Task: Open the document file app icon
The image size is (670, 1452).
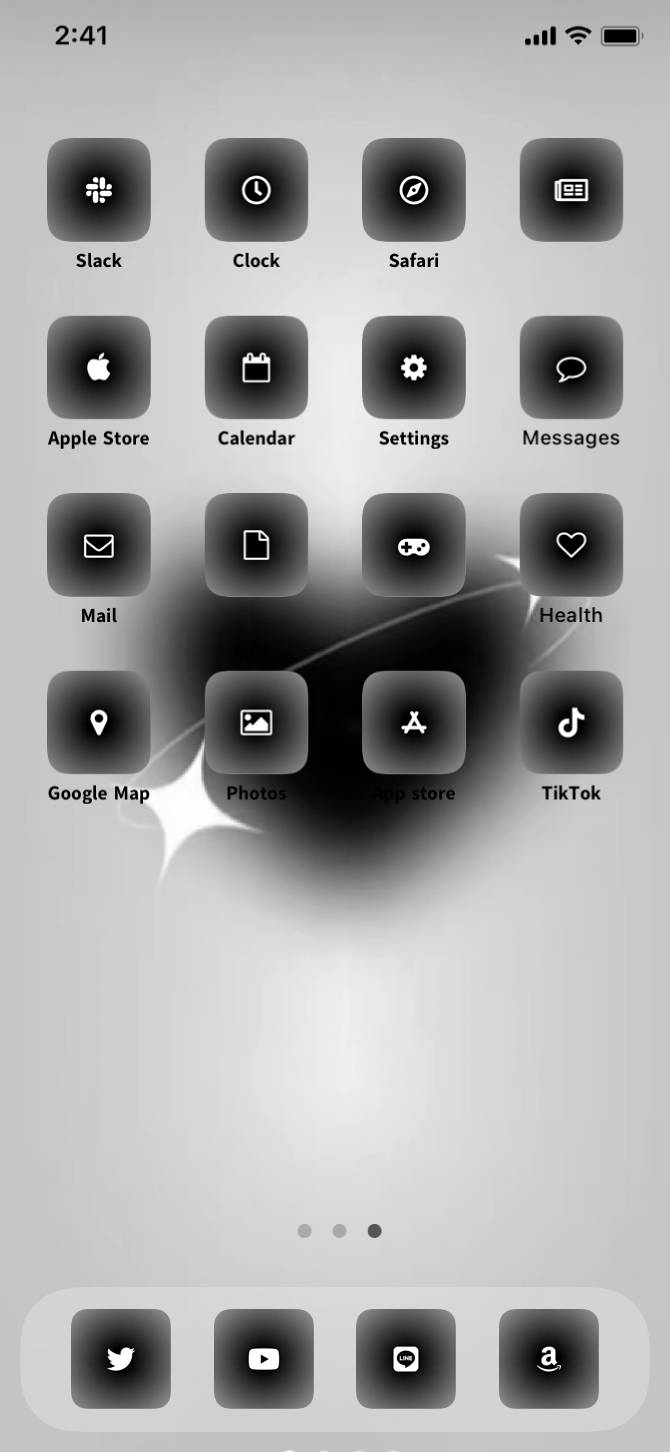Action: coord(256,545)
